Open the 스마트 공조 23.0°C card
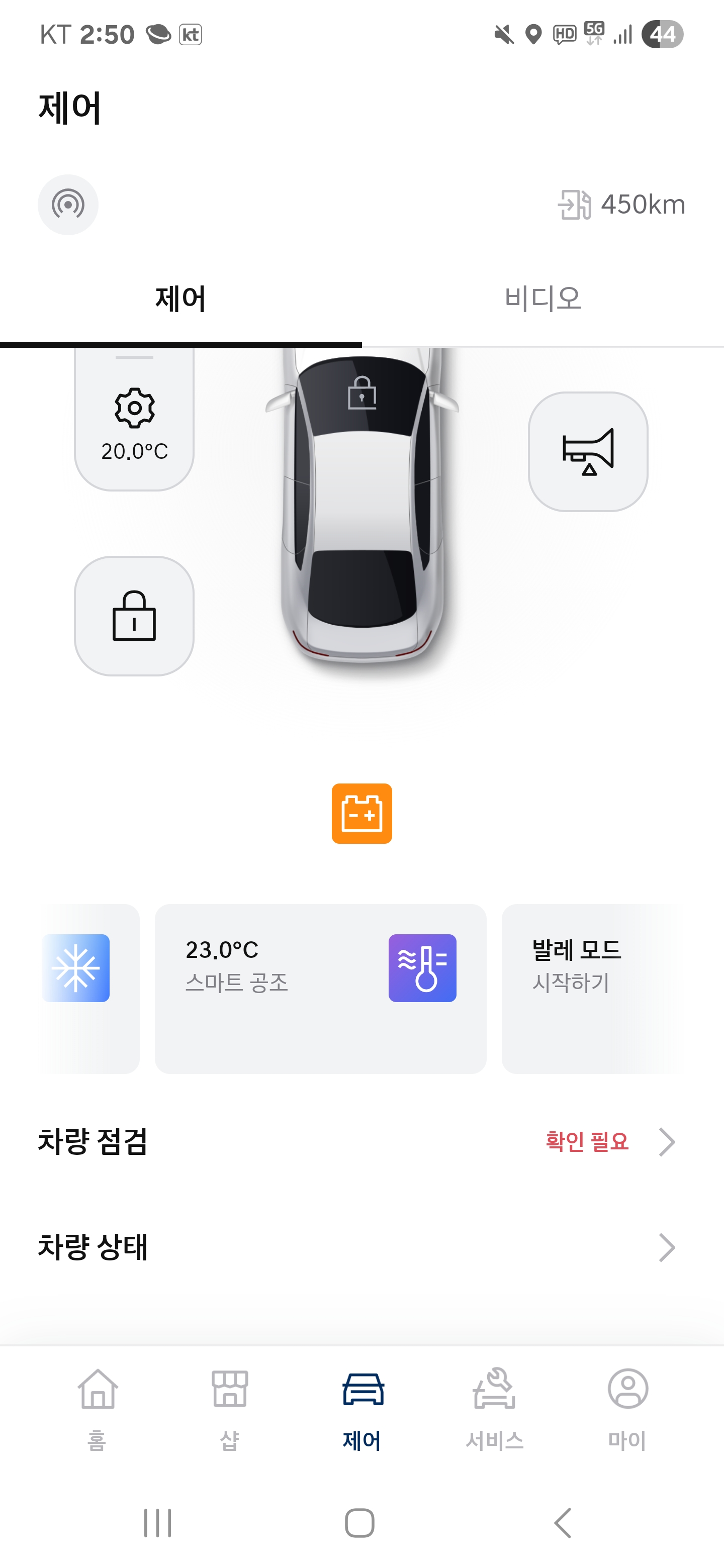Image resolution: width=724 pixels, height=1568 pixels. click(320, 989)
